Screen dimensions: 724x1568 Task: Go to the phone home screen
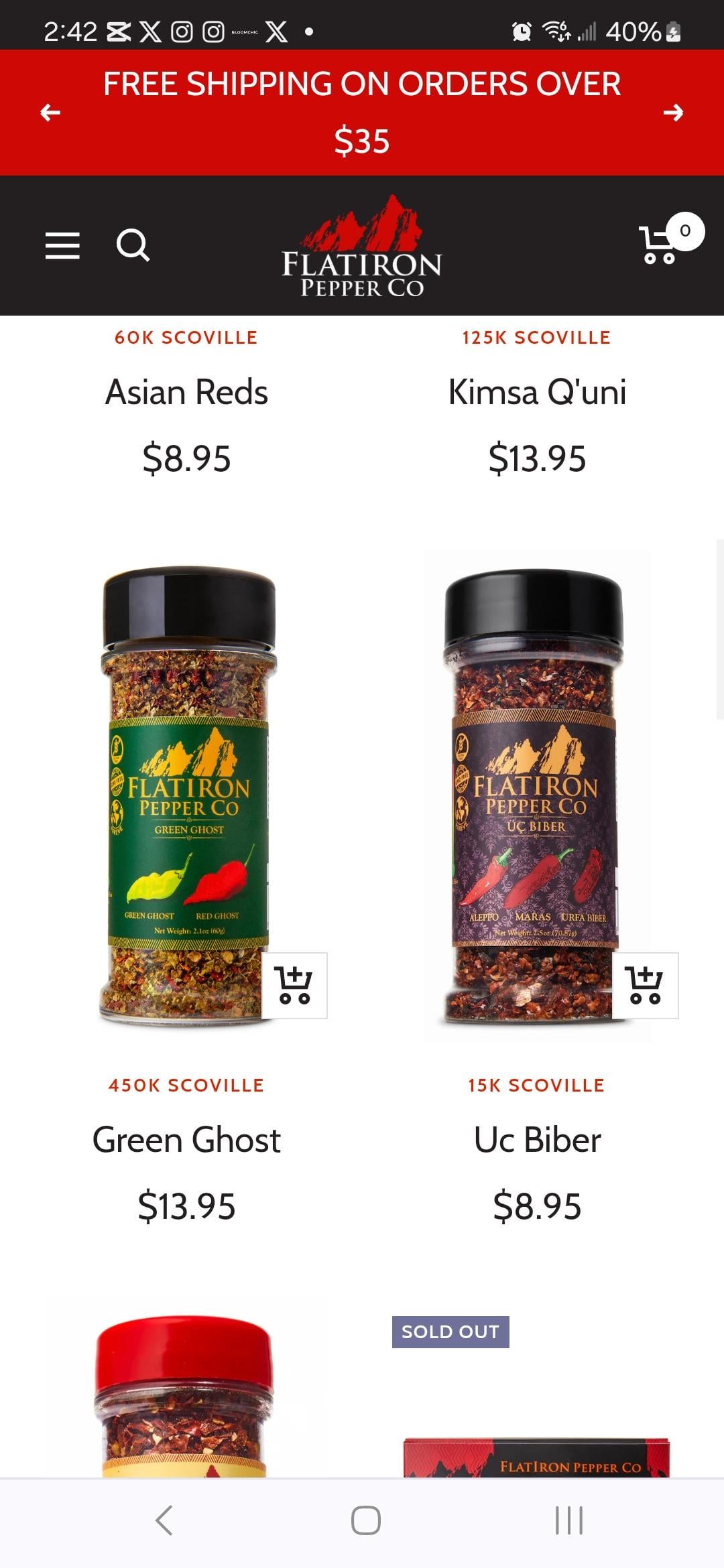pyautogui.click(x=366, y=1520)
